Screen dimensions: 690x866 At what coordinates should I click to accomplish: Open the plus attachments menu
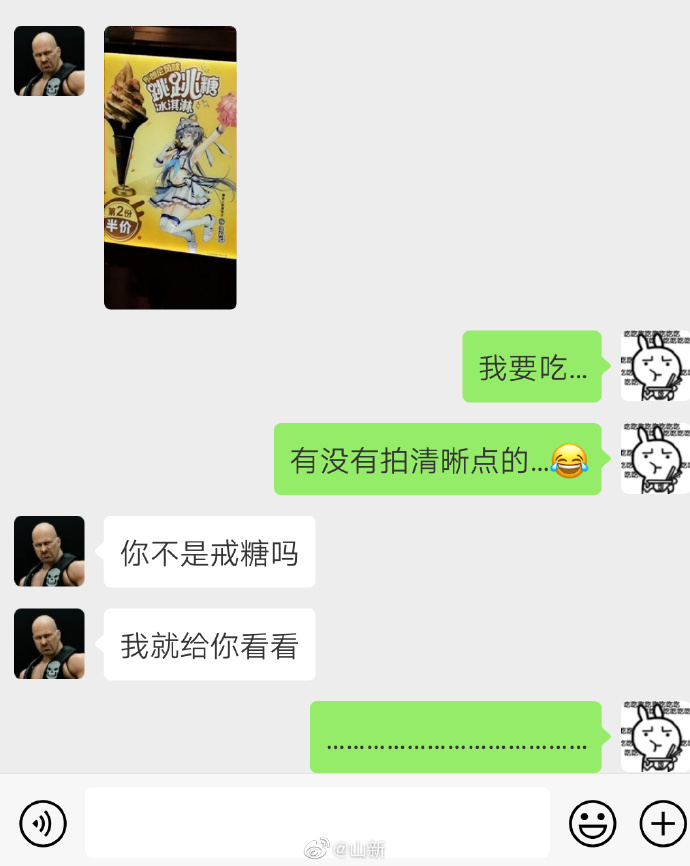[x=662, y=824]
